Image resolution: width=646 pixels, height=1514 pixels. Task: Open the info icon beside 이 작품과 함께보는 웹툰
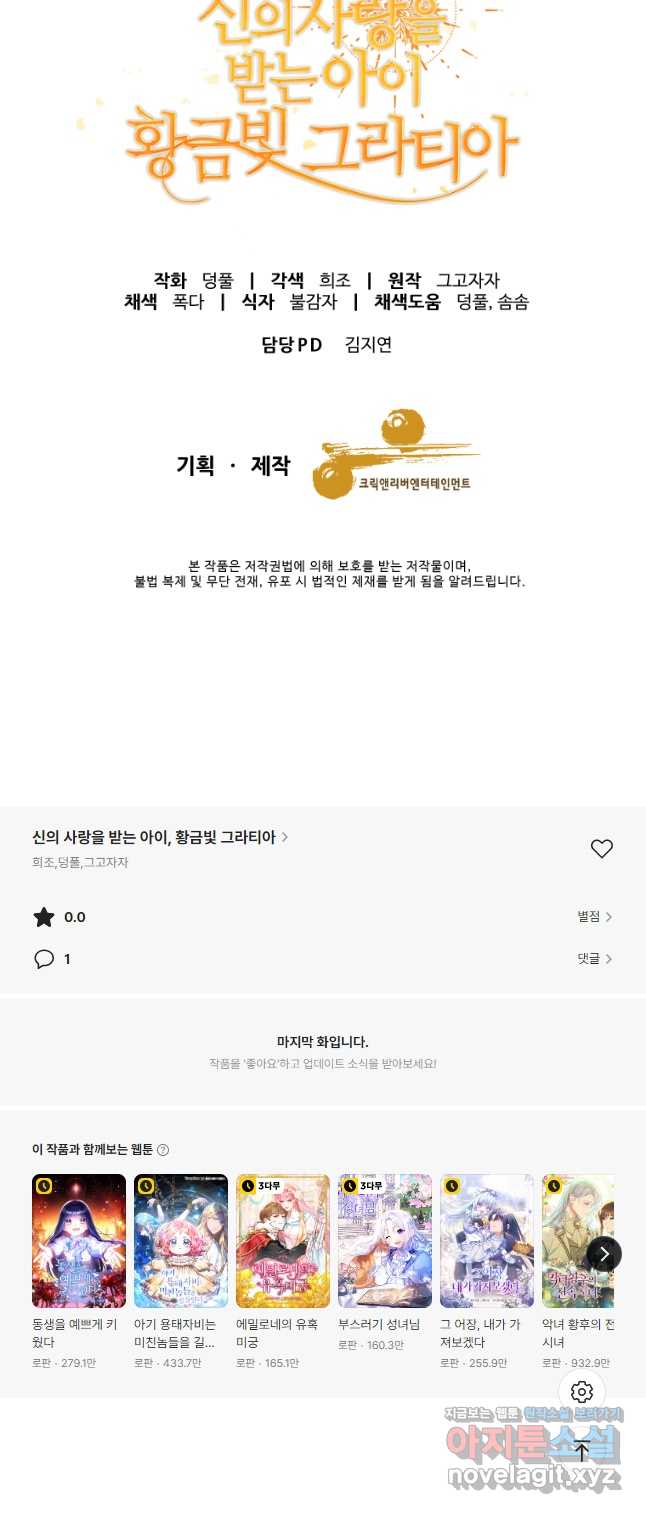click(163, 1150)
